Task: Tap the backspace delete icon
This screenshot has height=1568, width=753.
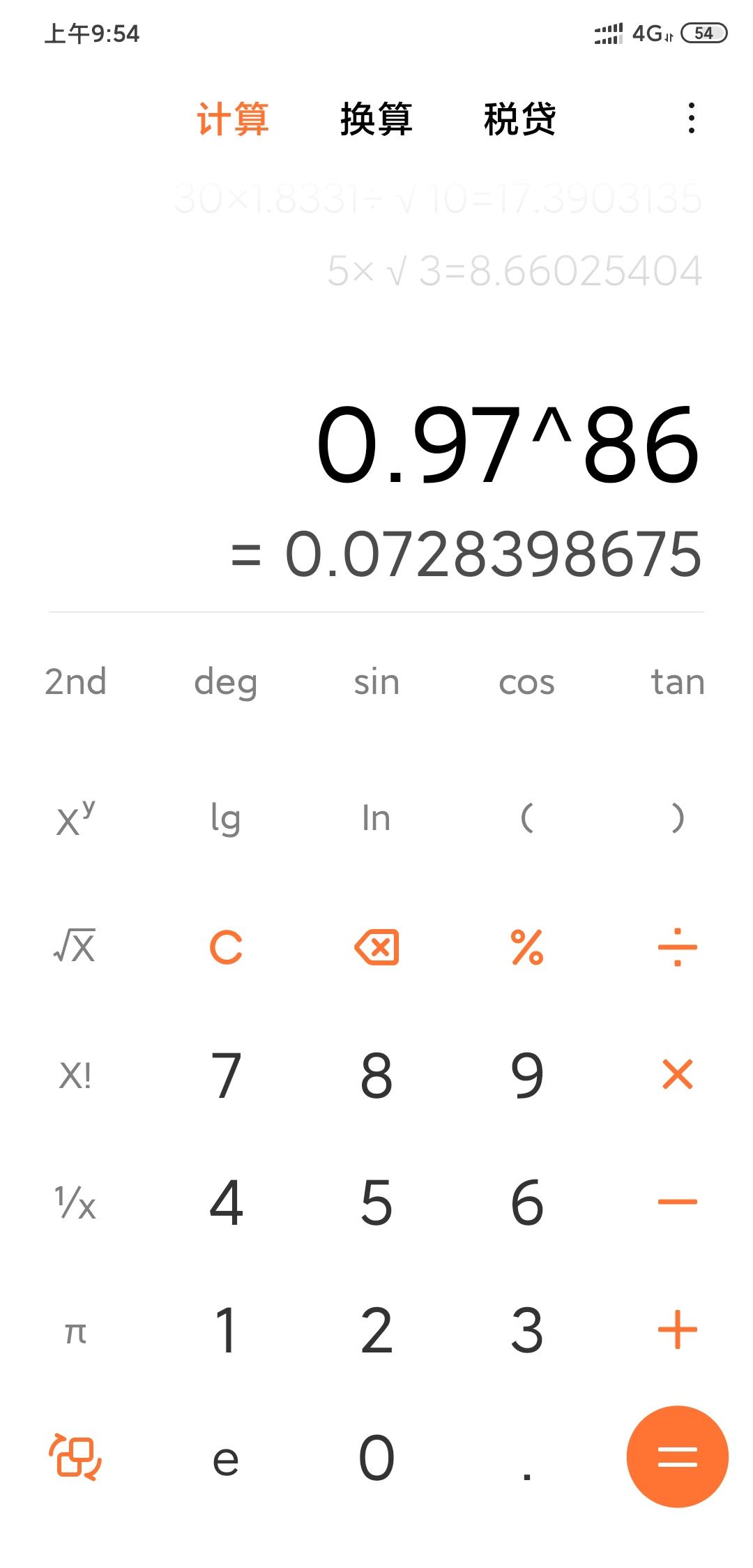Action: coord(376,946)
